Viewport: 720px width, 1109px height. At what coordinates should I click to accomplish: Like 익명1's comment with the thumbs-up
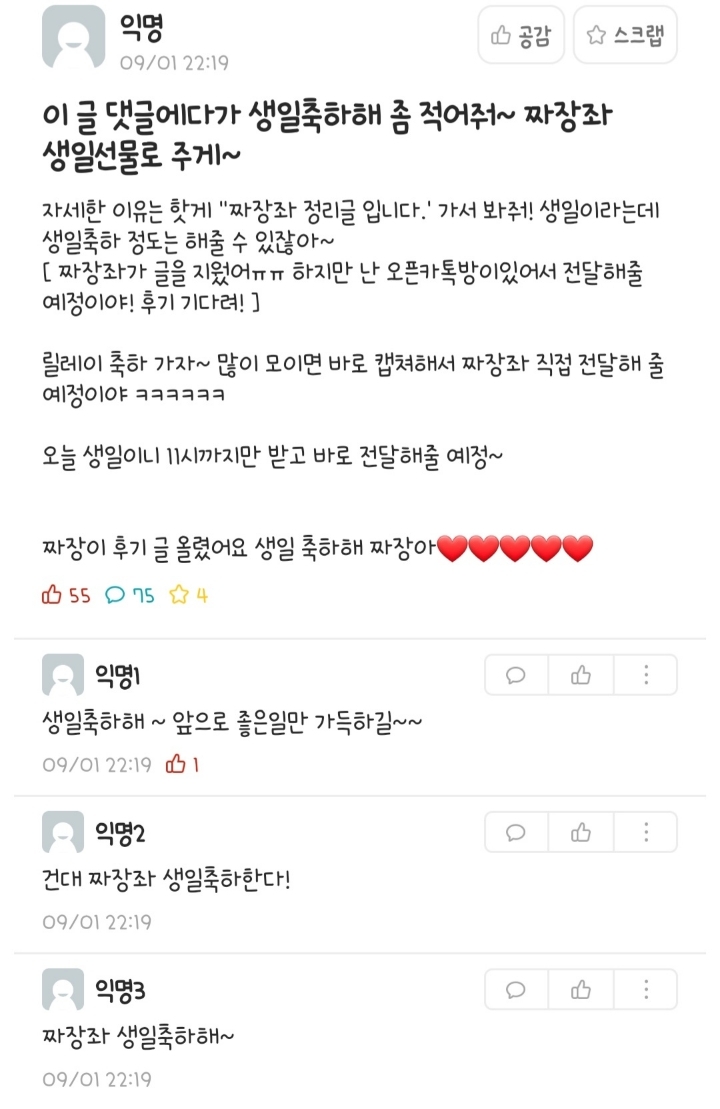[x=581, y=674]
